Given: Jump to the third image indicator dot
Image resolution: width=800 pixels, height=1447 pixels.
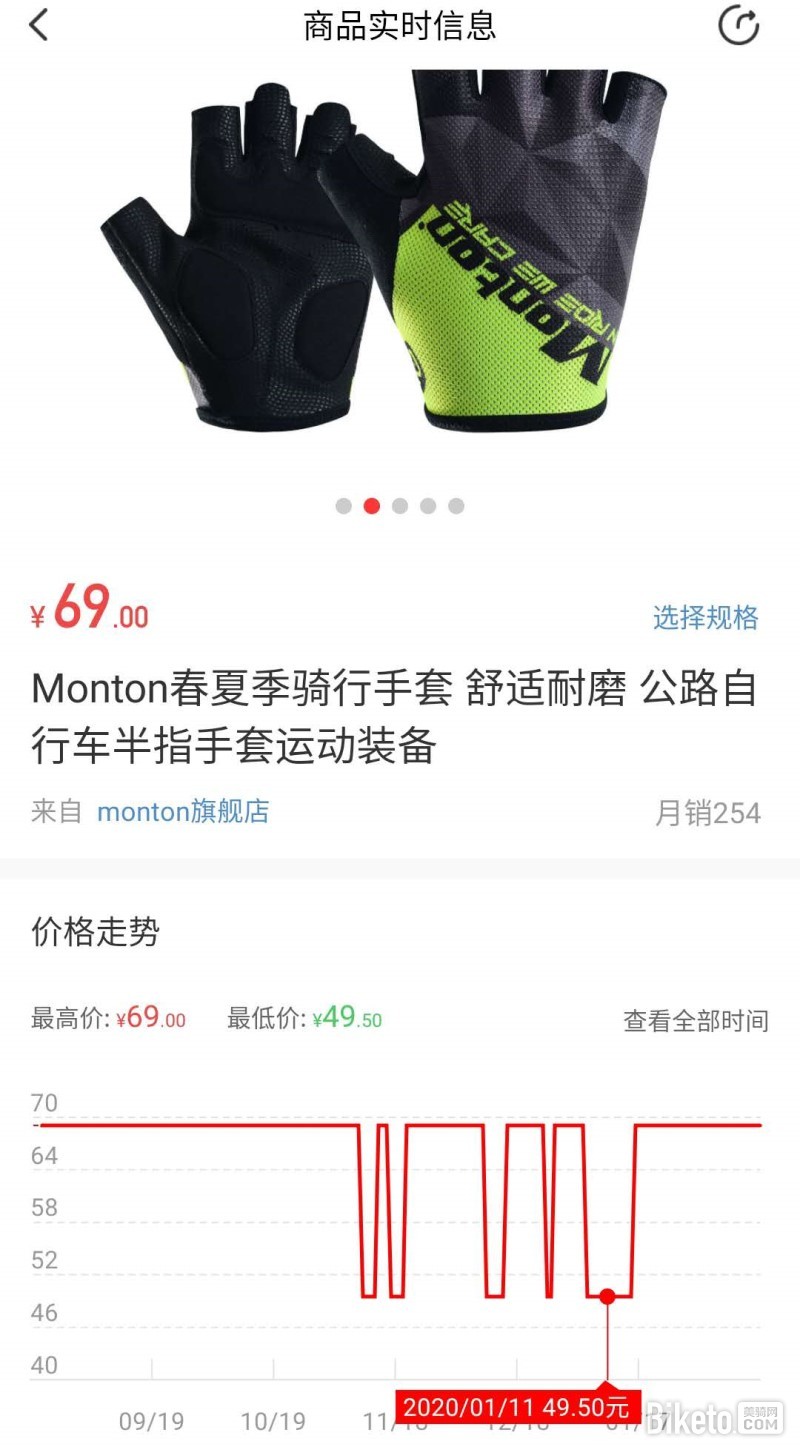Looking at the screenshot, I should (x=400, y=506).
